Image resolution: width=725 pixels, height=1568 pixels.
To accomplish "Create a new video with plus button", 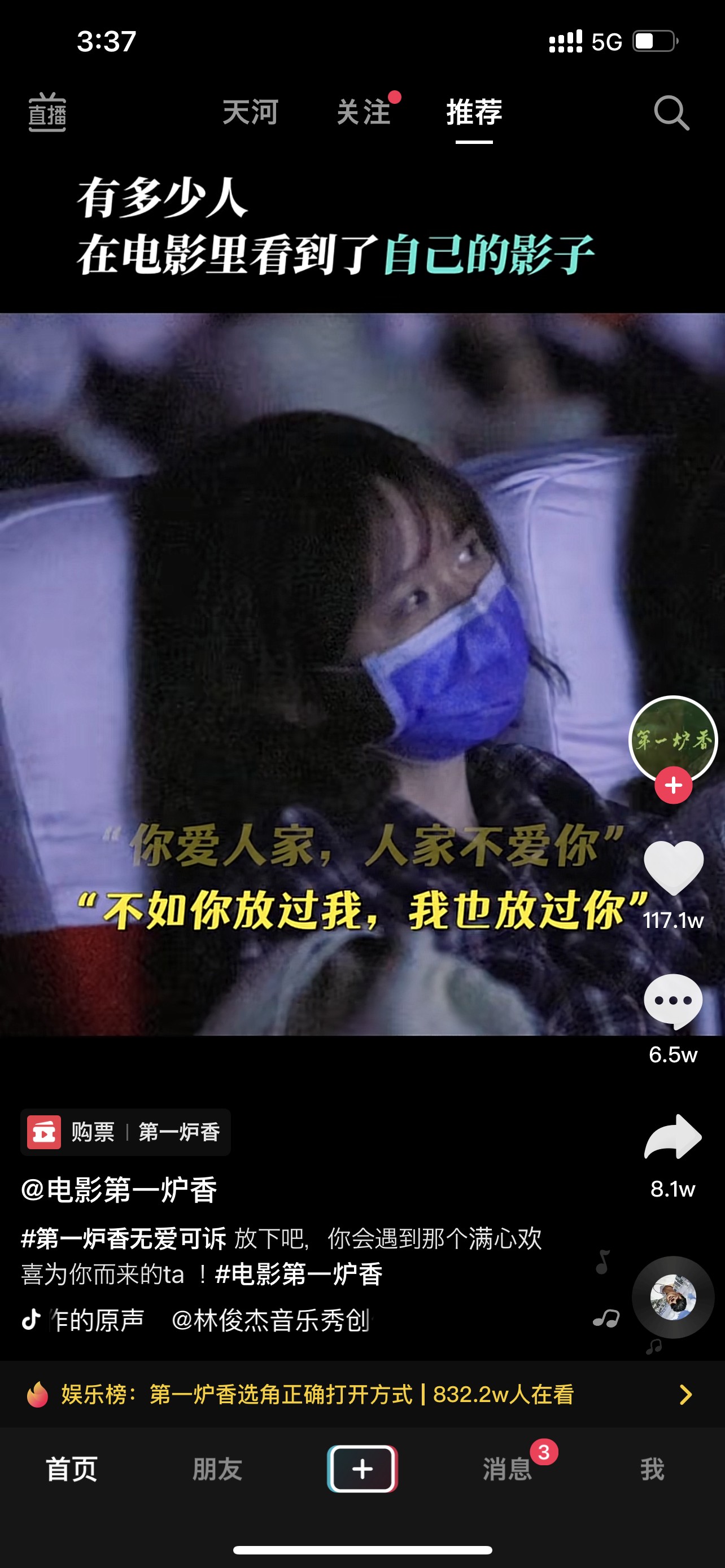I will (x=362, y=1468).
